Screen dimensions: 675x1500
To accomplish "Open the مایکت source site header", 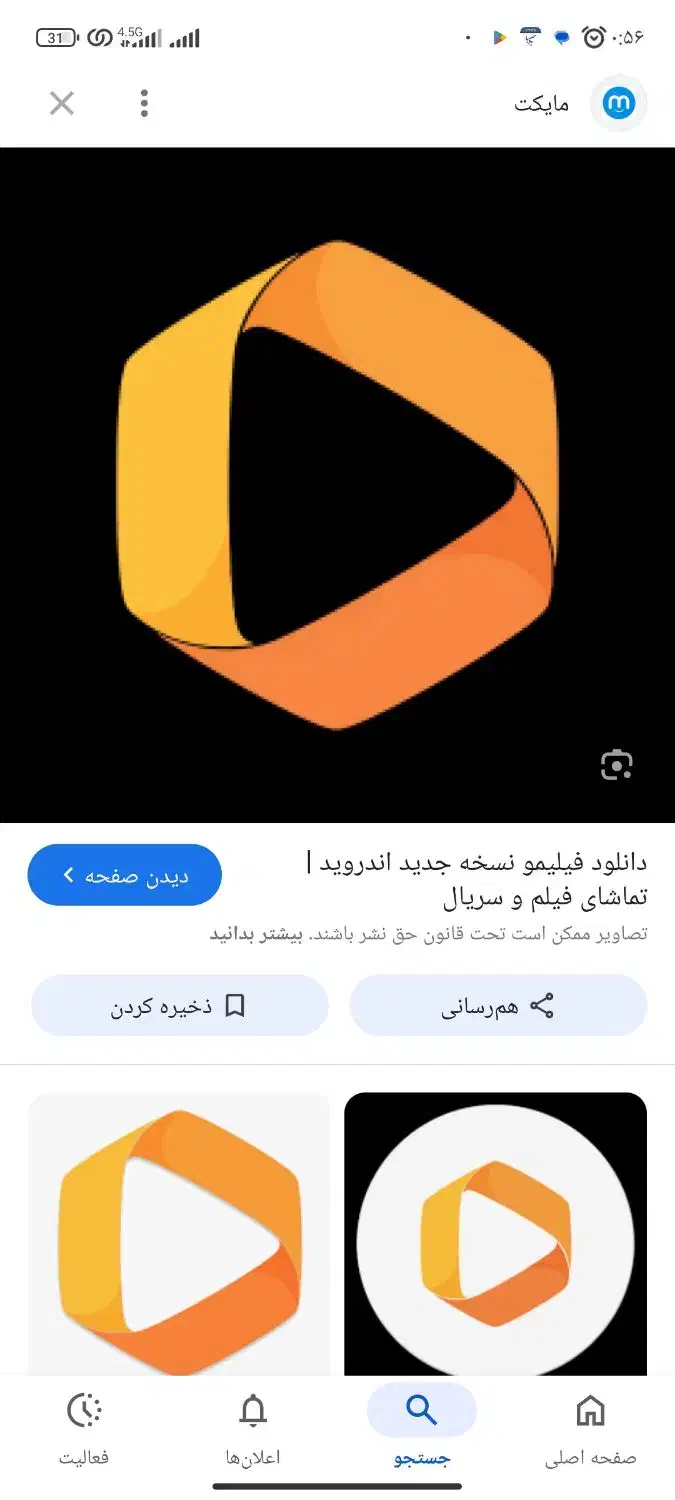I will tap(580, 104).
